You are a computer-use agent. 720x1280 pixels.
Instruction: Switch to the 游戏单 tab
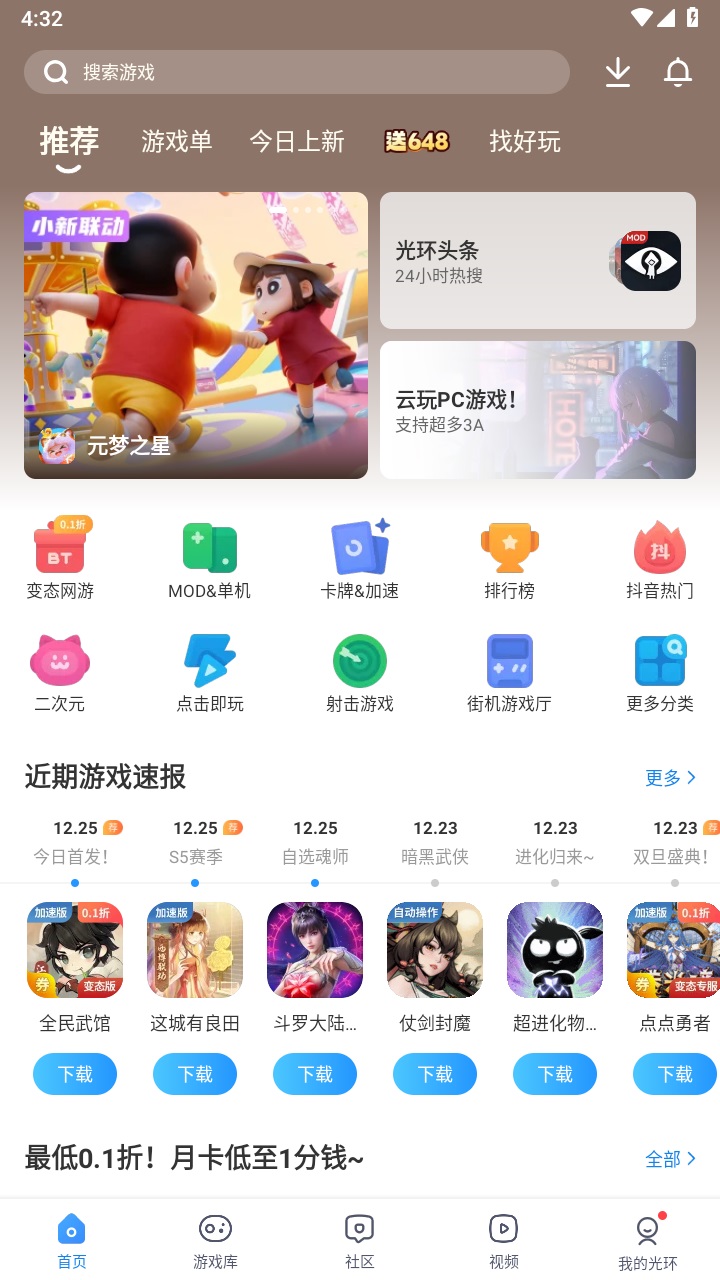pyautogui.click(x=177, y=142)
